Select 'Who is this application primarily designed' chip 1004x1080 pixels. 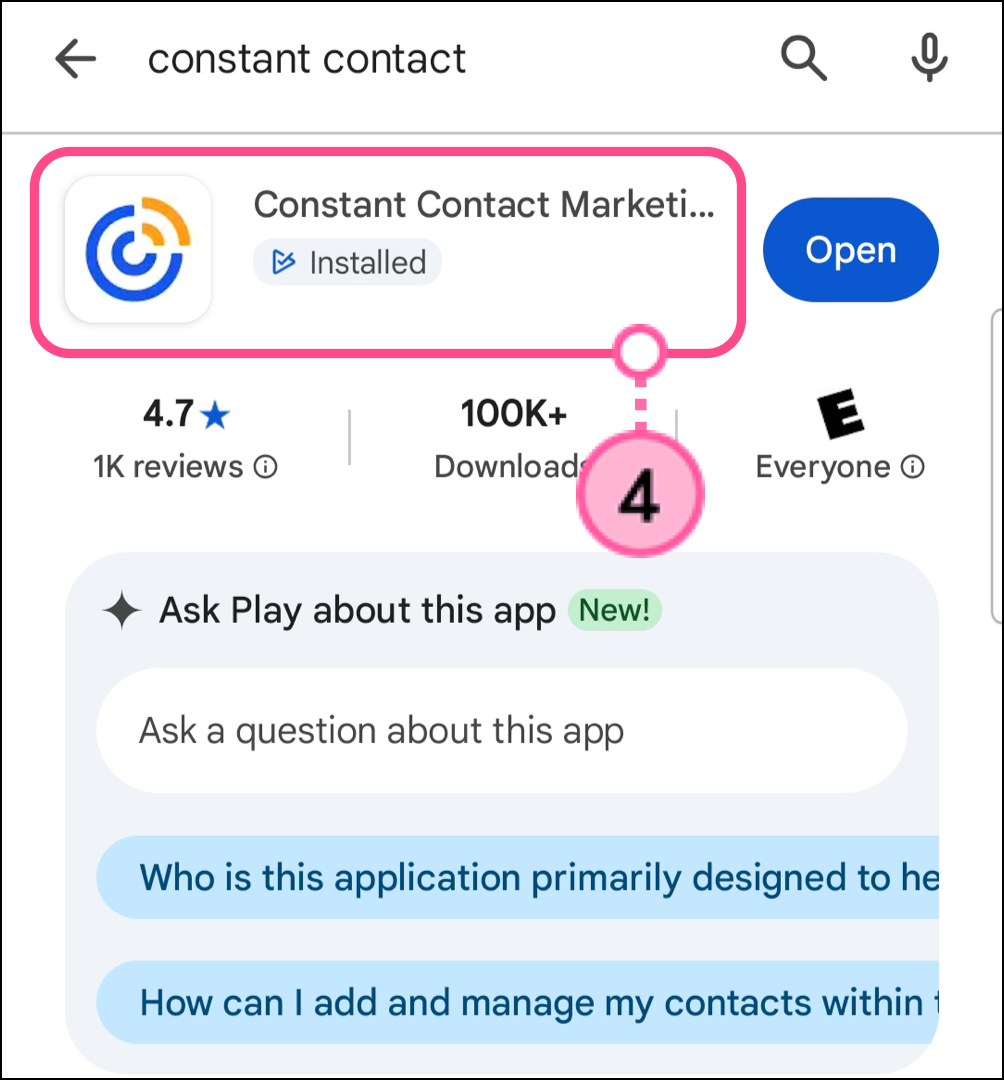(520, 878)
